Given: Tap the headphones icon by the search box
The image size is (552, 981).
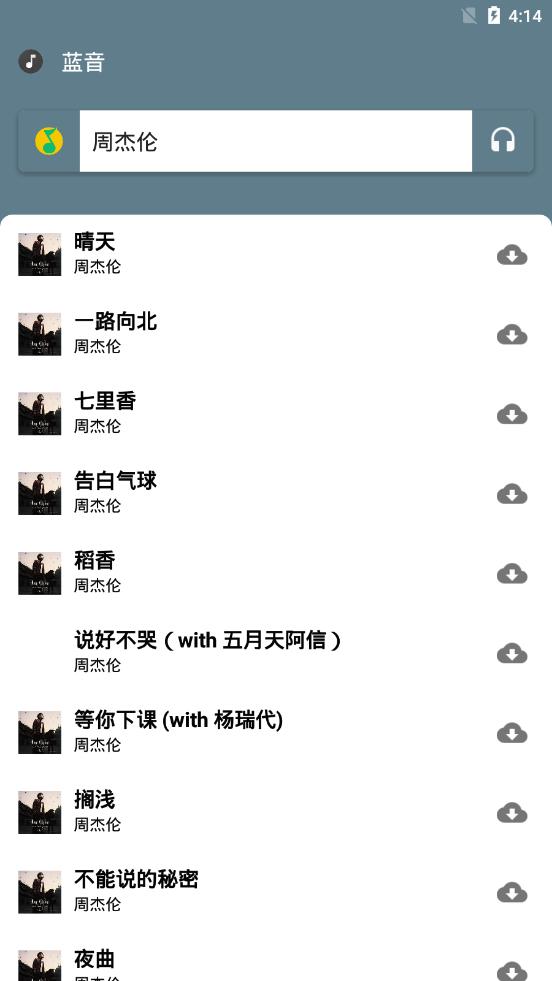Looking at the screenshot, I should click(x=503, y=141).
